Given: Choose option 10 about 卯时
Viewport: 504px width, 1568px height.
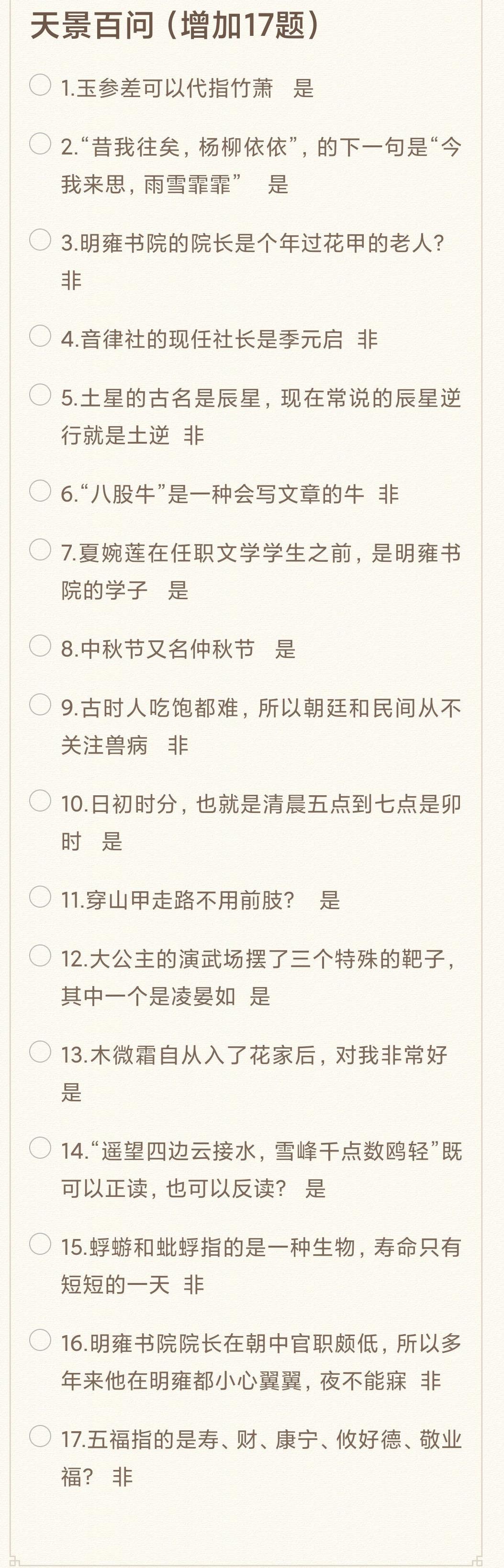Looking at the screenshot, I should tap(40, 801).
